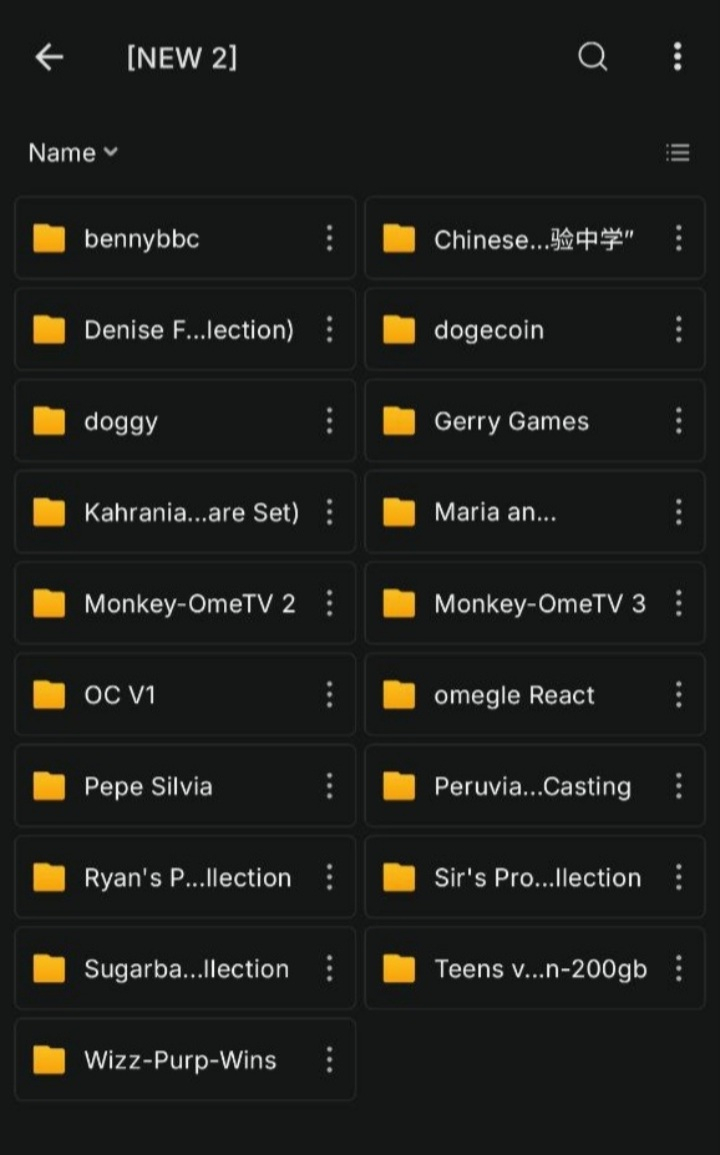Go back from the [NEW 2] folder
This screenshot has height=1155, width=720.
(x=49, y=58)
